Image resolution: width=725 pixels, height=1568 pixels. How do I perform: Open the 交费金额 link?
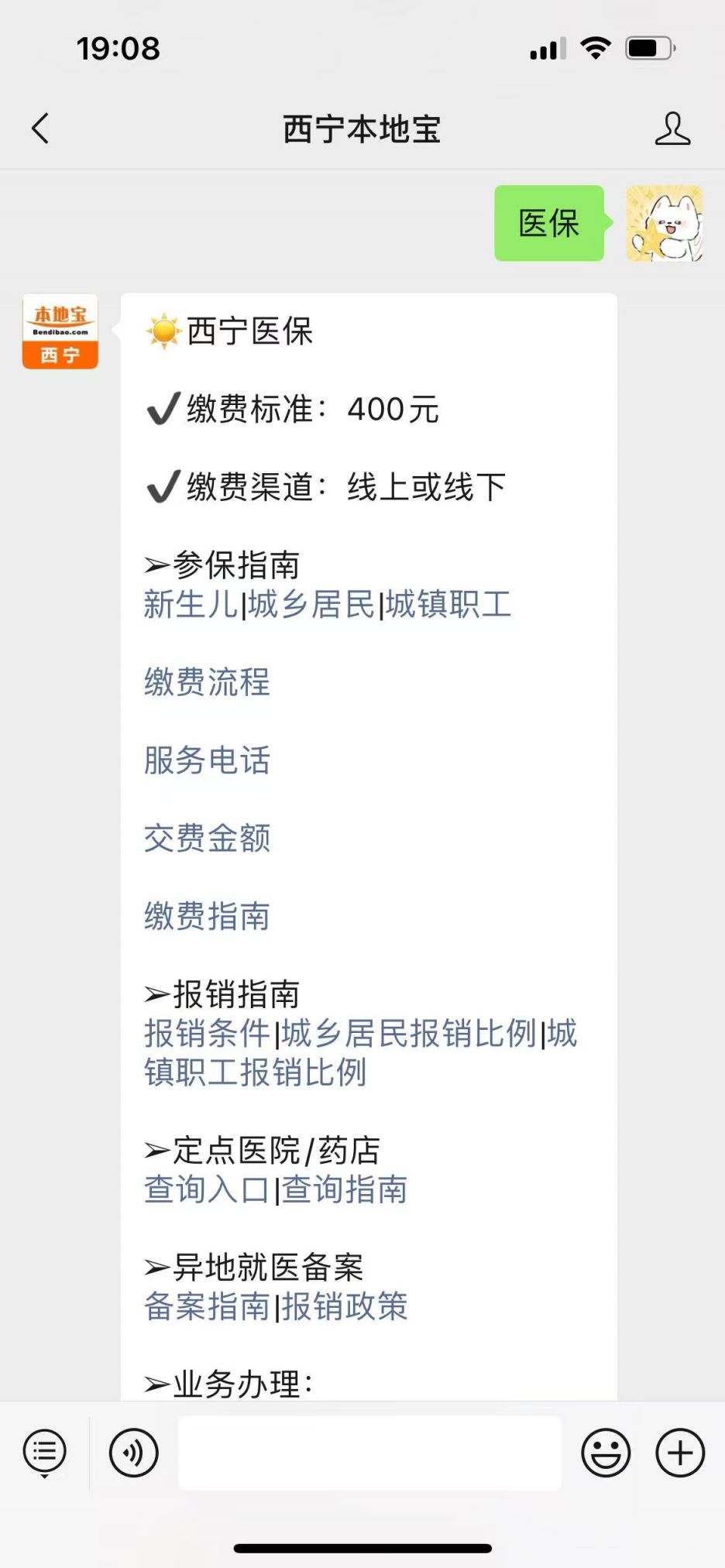(207, 839)
